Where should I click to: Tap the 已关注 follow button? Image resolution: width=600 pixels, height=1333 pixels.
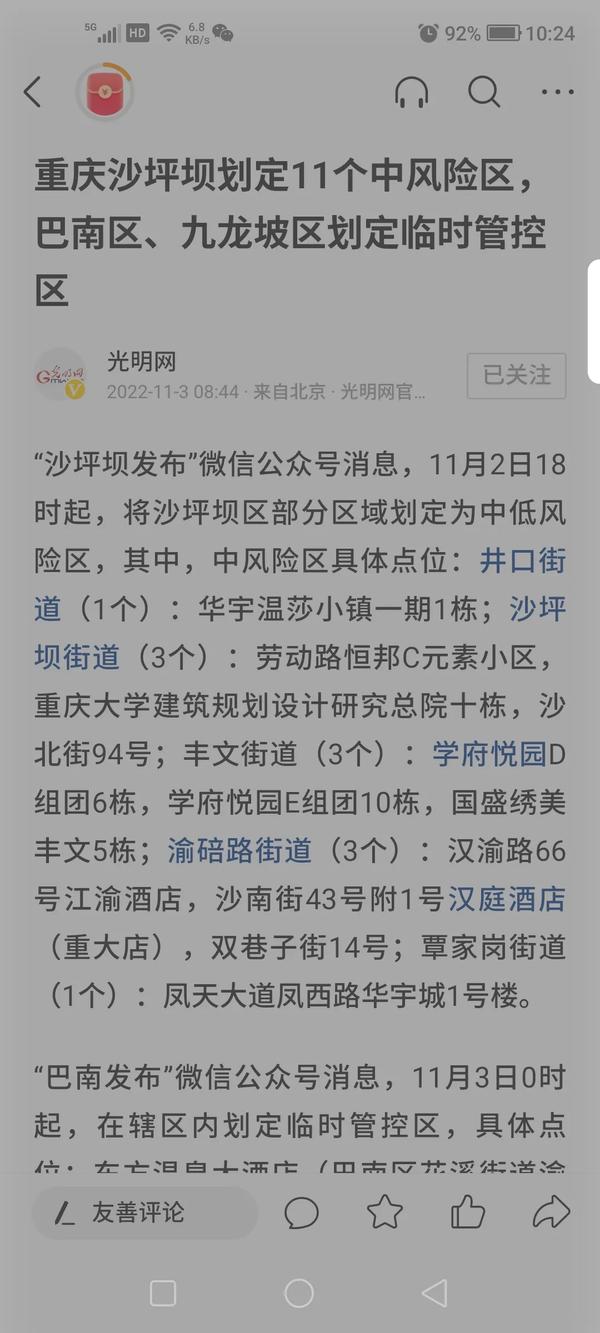pos(516,375)
